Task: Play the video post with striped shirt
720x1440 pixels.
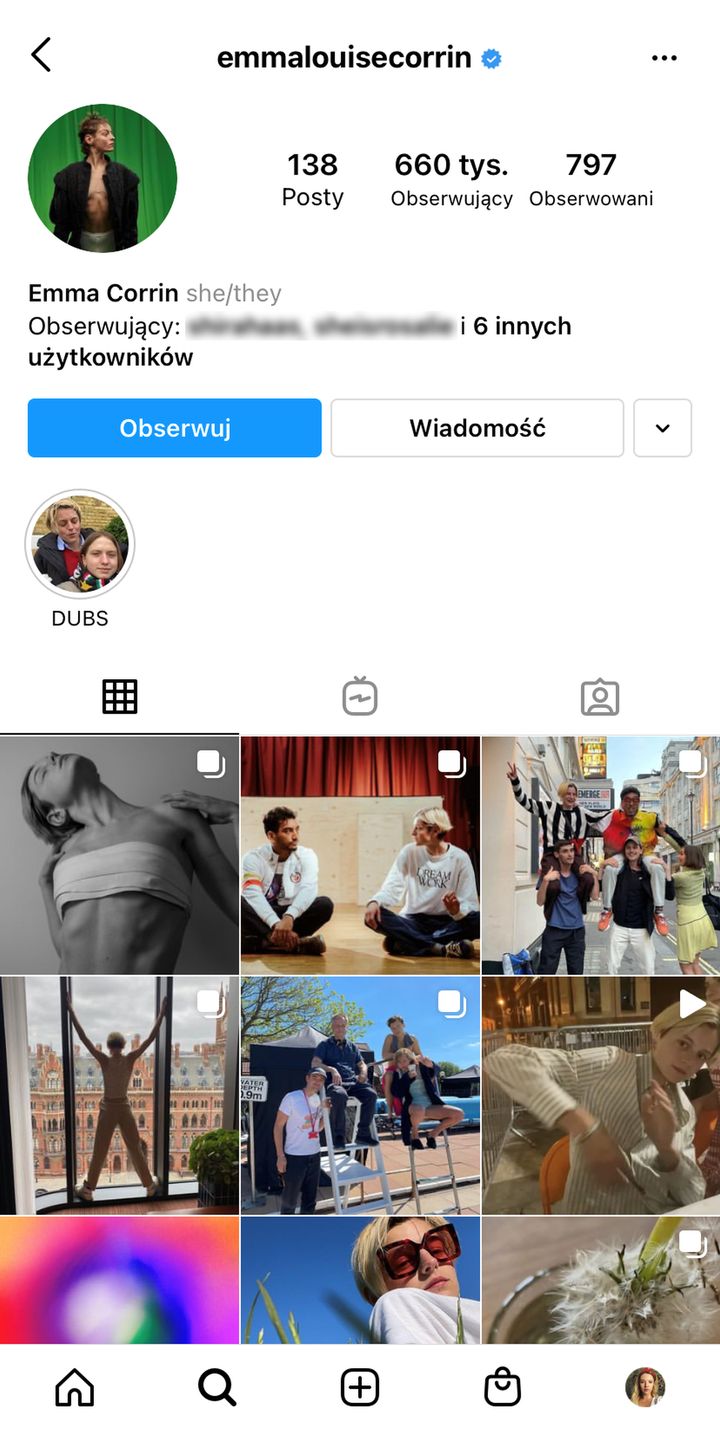Action: pyautogui.click(x=600, y=1095)
